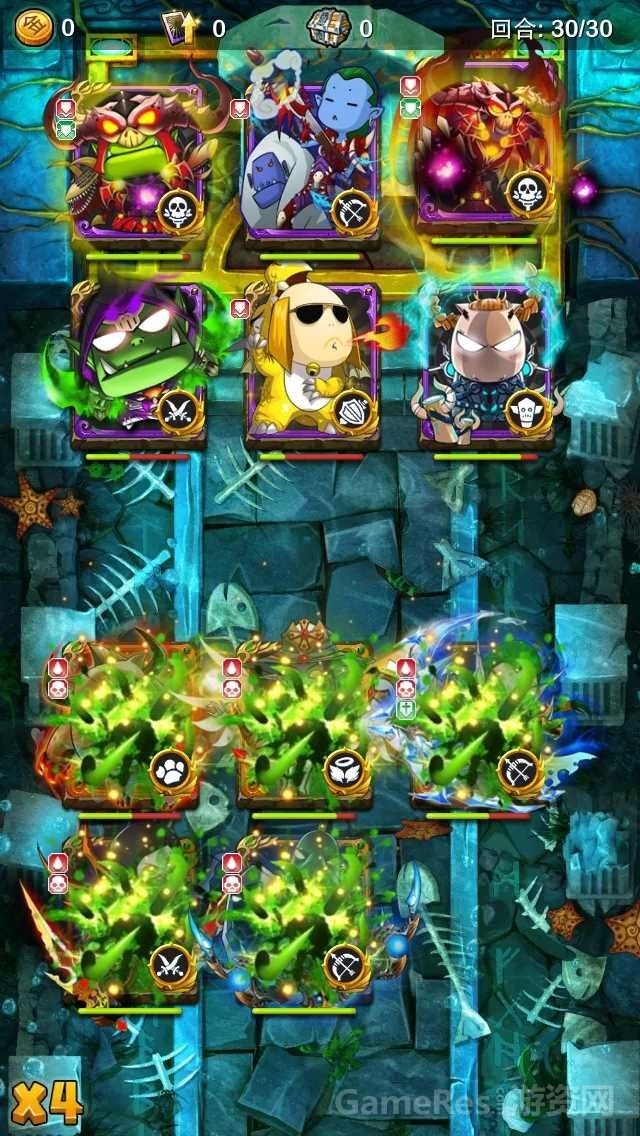The image size is (640, 1136).
Task: Toggle the x4 battle speed button
Action: click(x=45, y=1102)
